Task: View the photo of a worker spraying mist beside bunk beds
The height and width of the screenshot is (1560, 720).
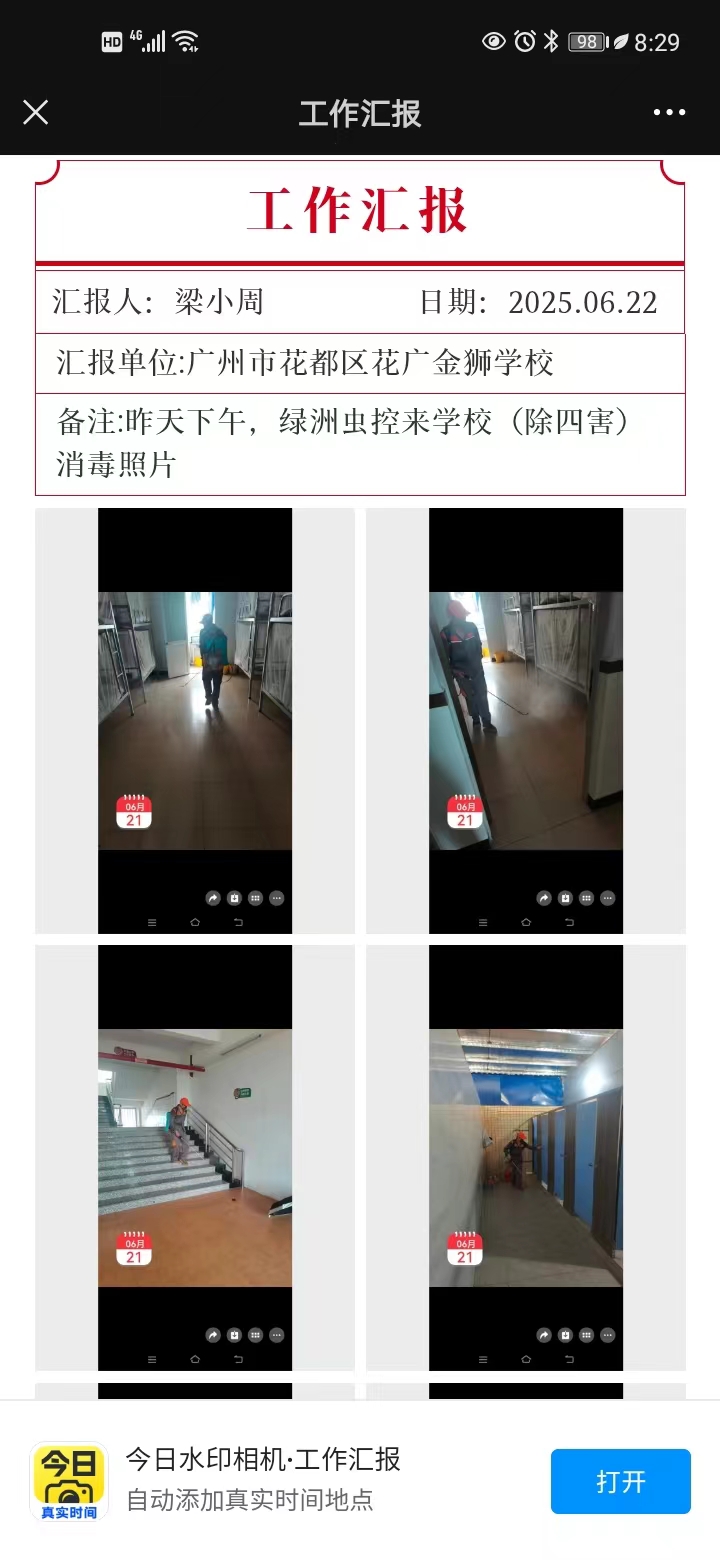Action: click(x=526, y=720)
